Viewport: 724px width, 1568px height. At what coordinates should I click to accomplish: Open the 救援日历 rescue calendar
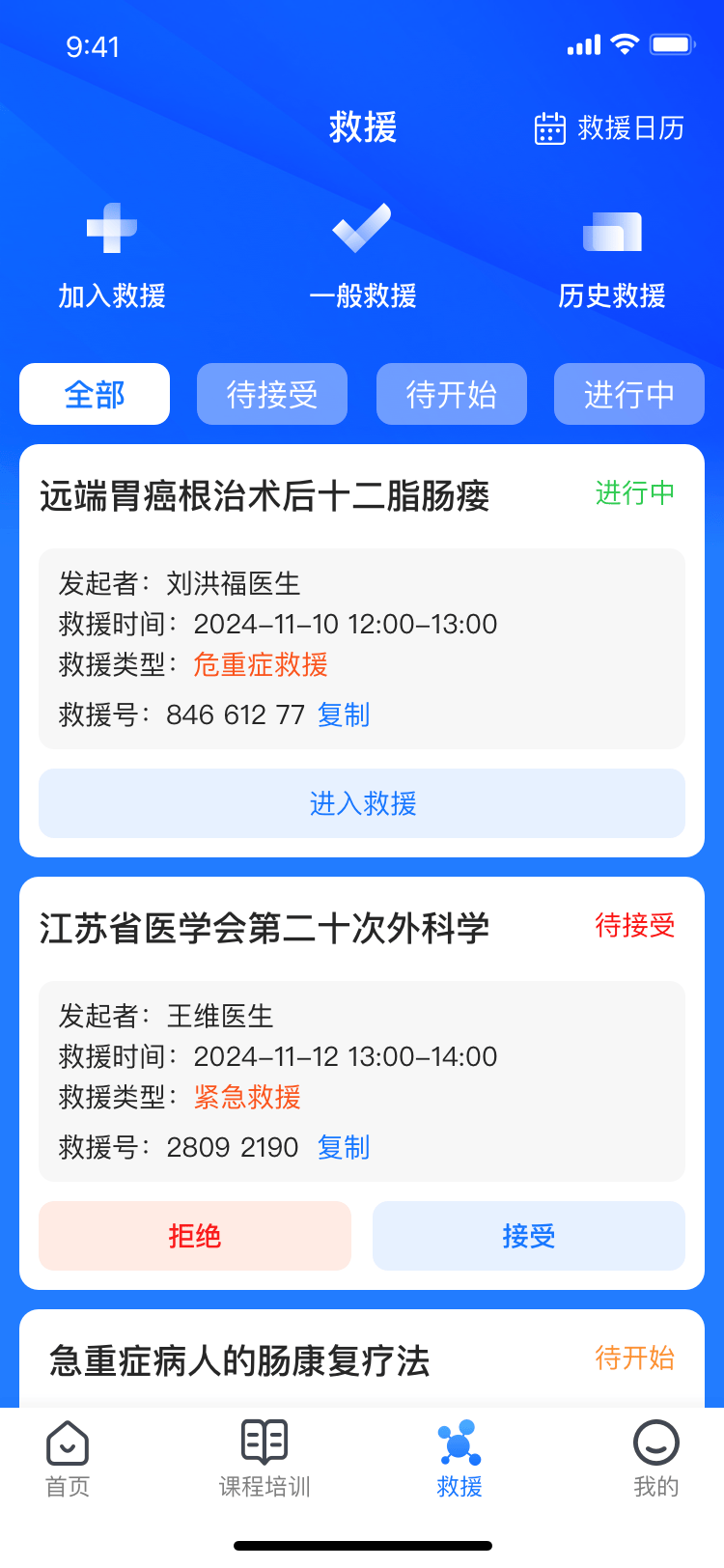pyautogui.click(x=609, y=127)
